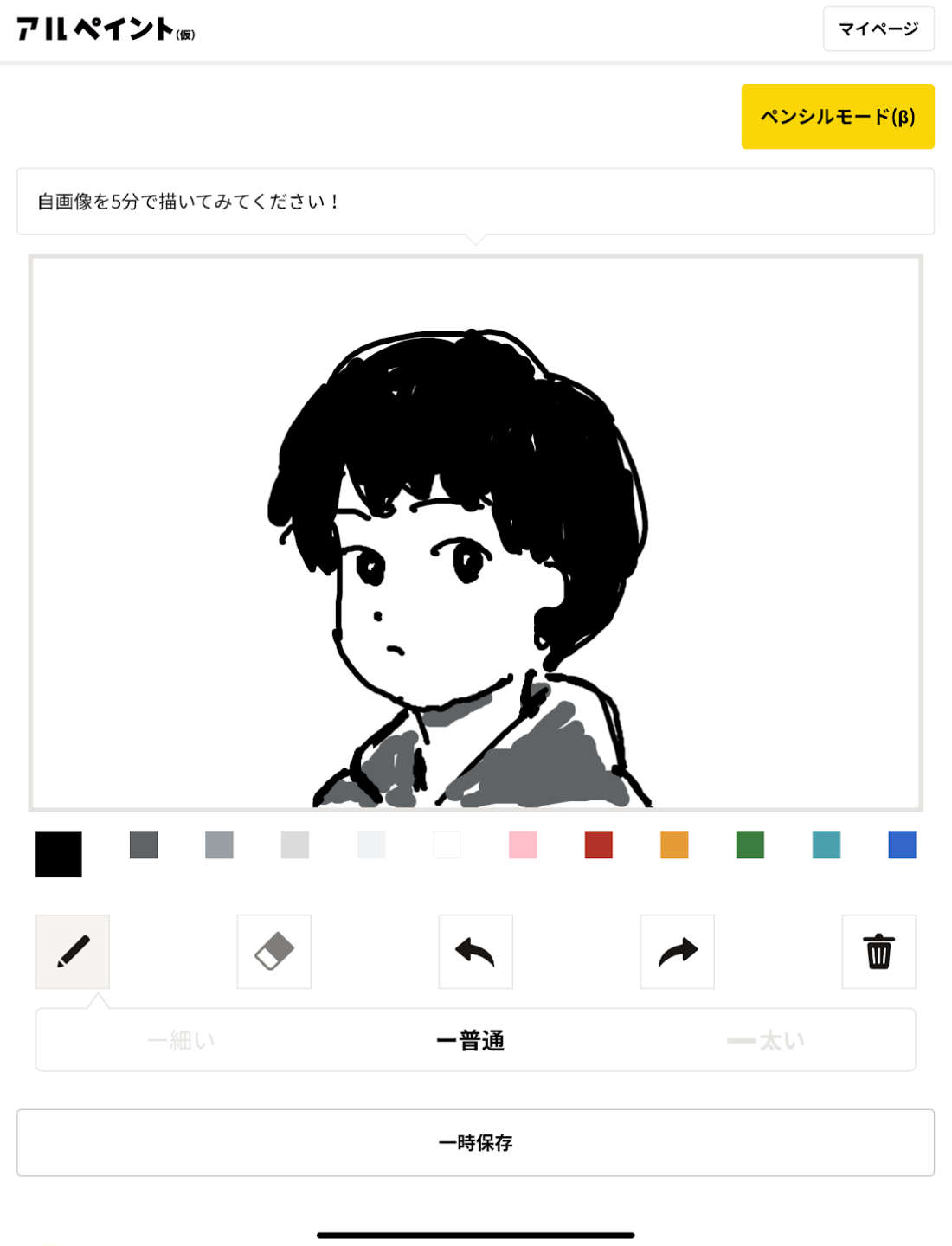Undo the last stroke
Screen dimensions: 952x1246
tap(475, 951)
